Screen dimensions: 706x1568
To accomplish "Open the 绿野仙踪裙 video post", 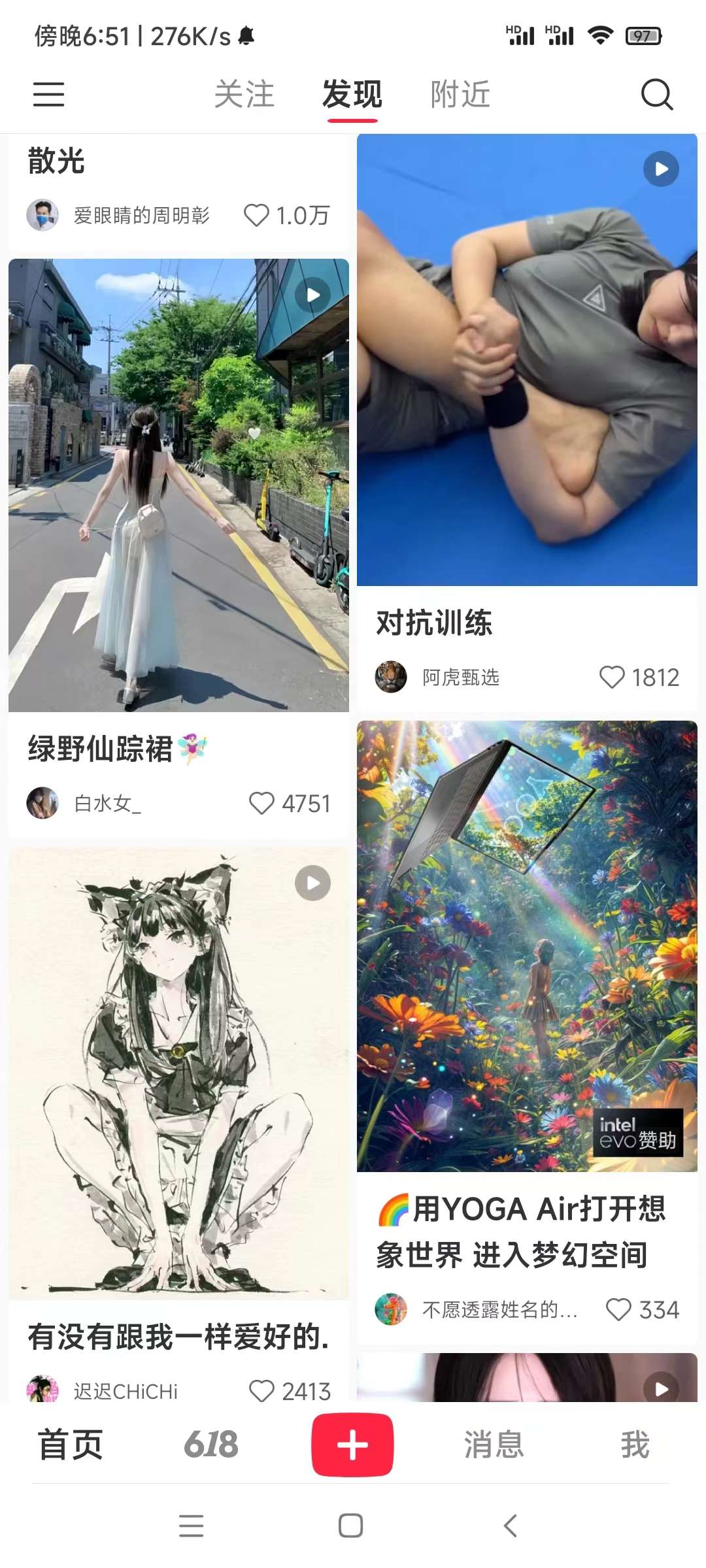I will coord(178,485).
